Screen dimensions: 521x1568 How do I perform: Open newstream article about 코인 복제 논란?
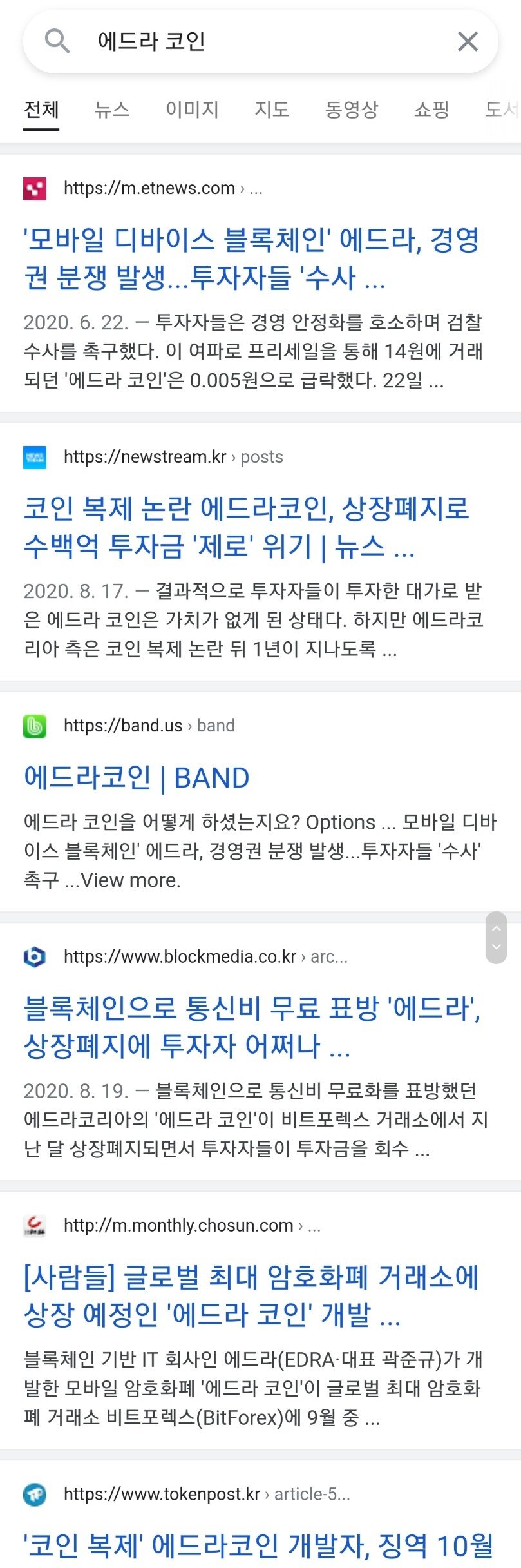point(246,527)
